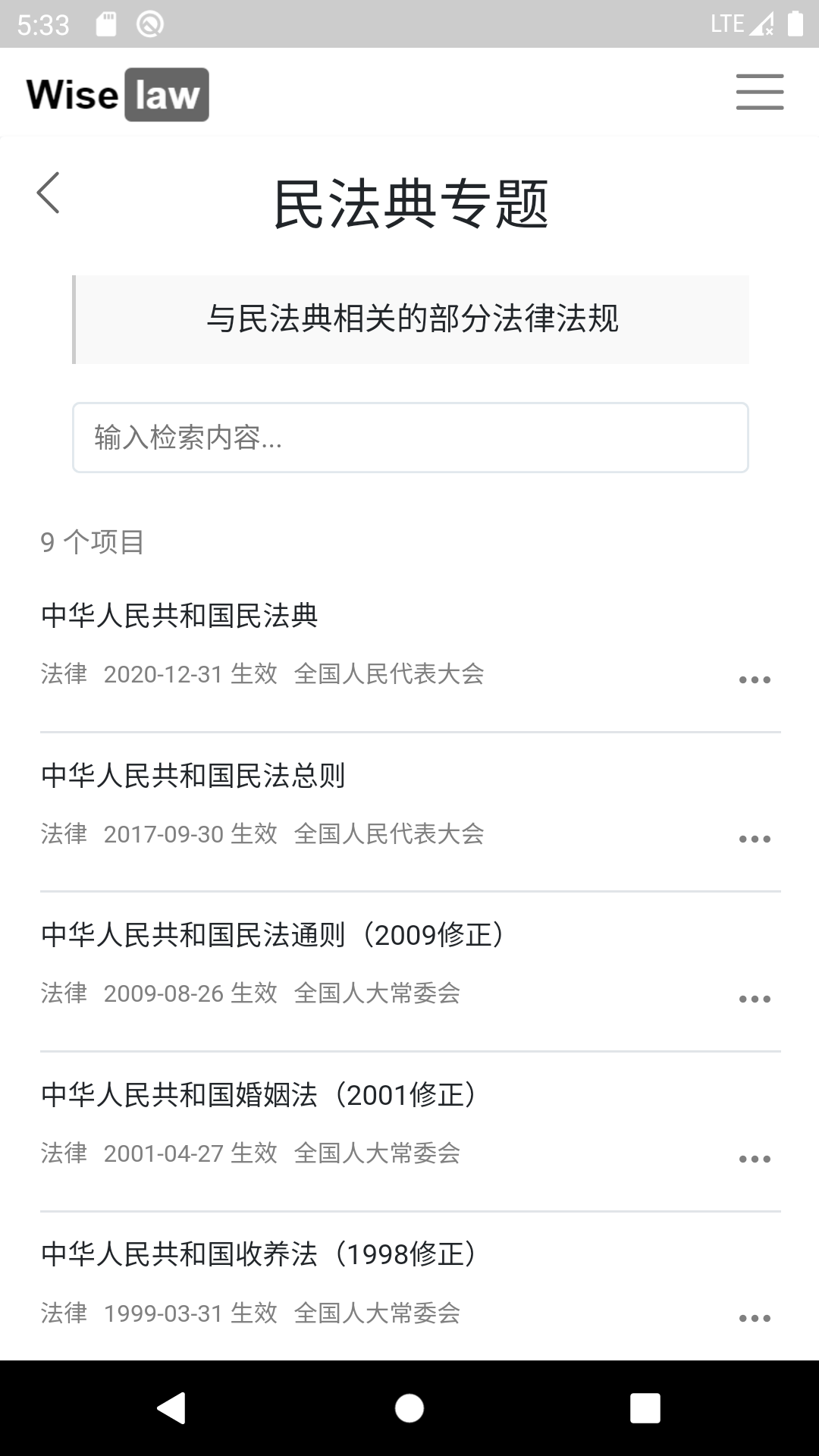
Task: Show more options for 收养法（1998修正）
Action: click(755, 1318)
